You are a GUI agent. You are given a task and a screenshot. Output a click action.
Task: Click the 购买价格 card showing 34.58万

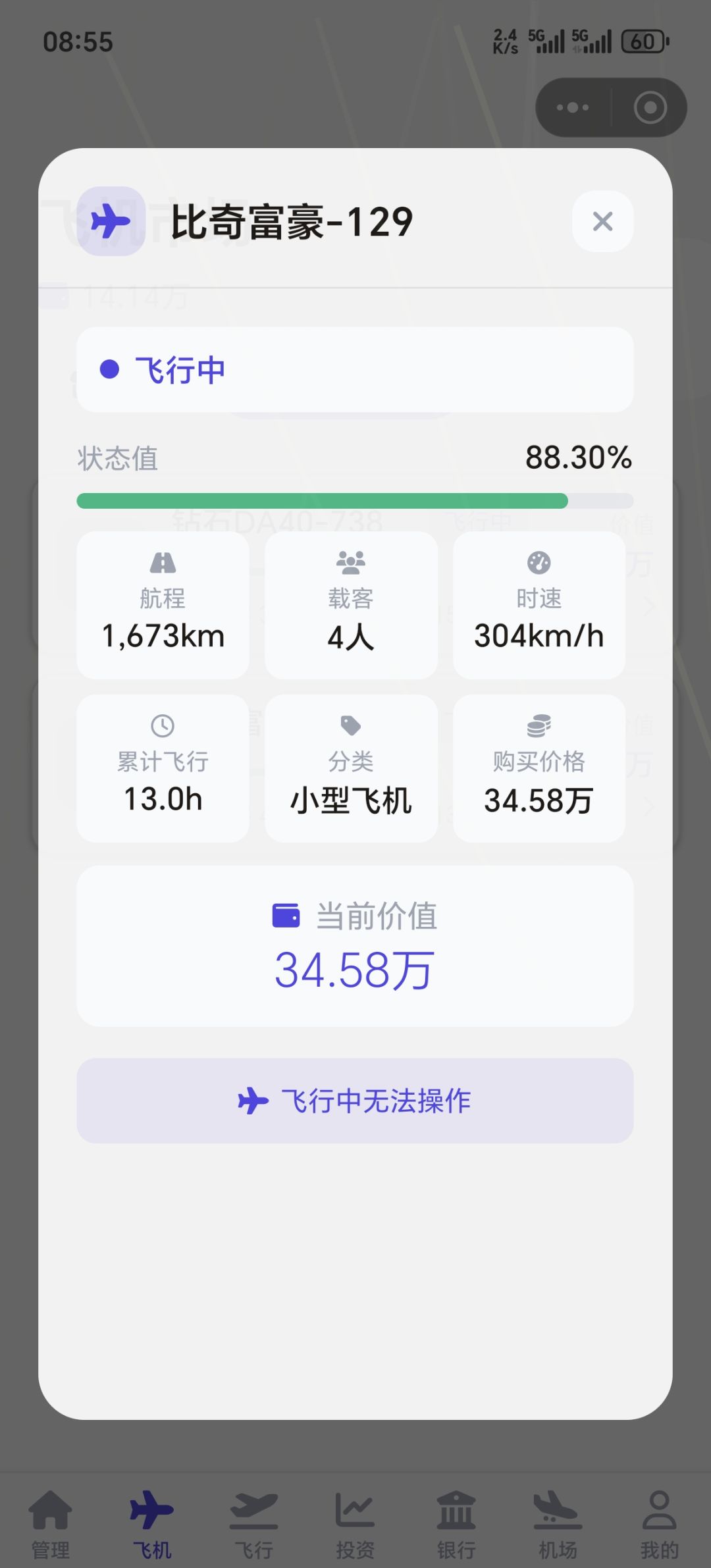pos(539,767)
